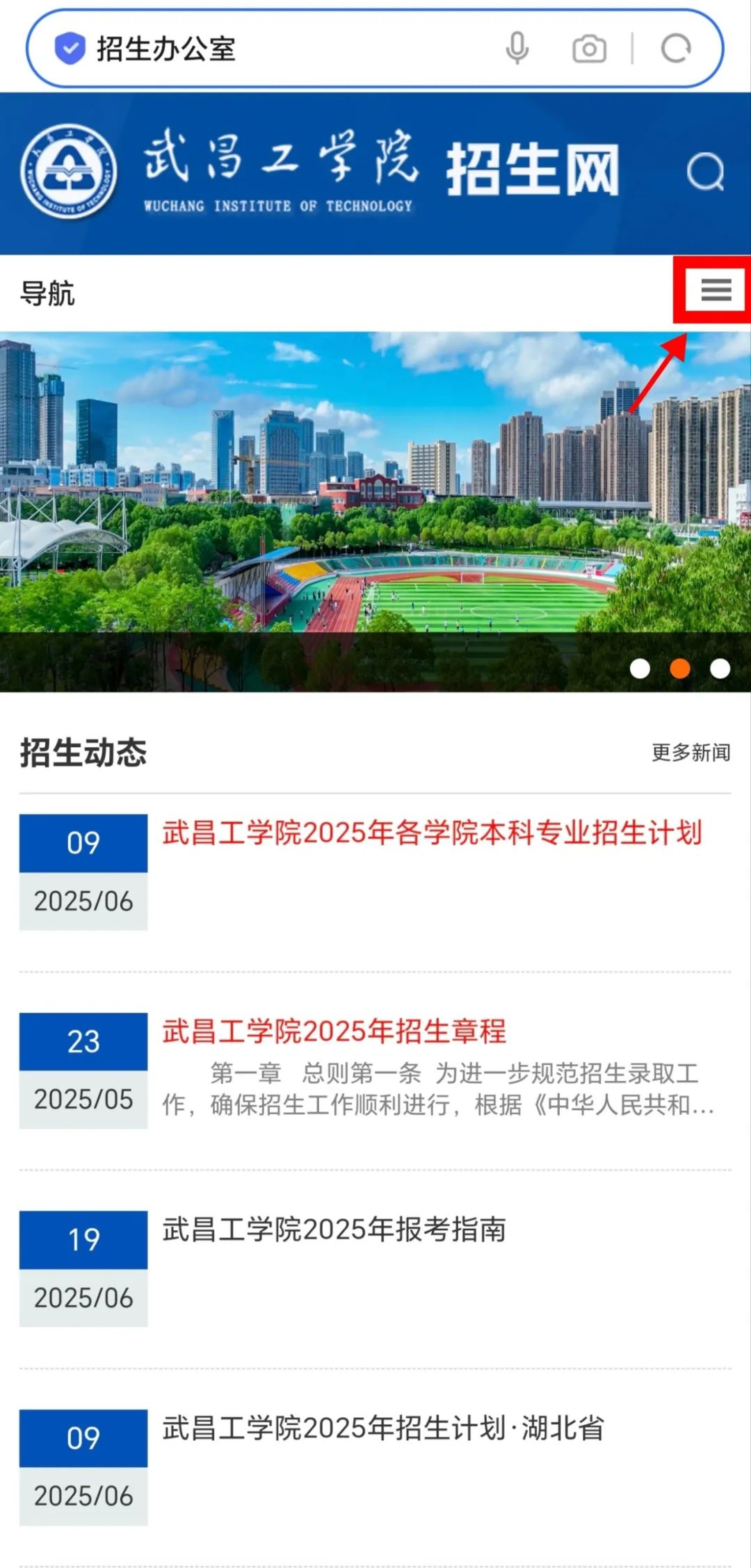Reload the page
Screen dimensions: 751x1568
(x=676, y=49)
